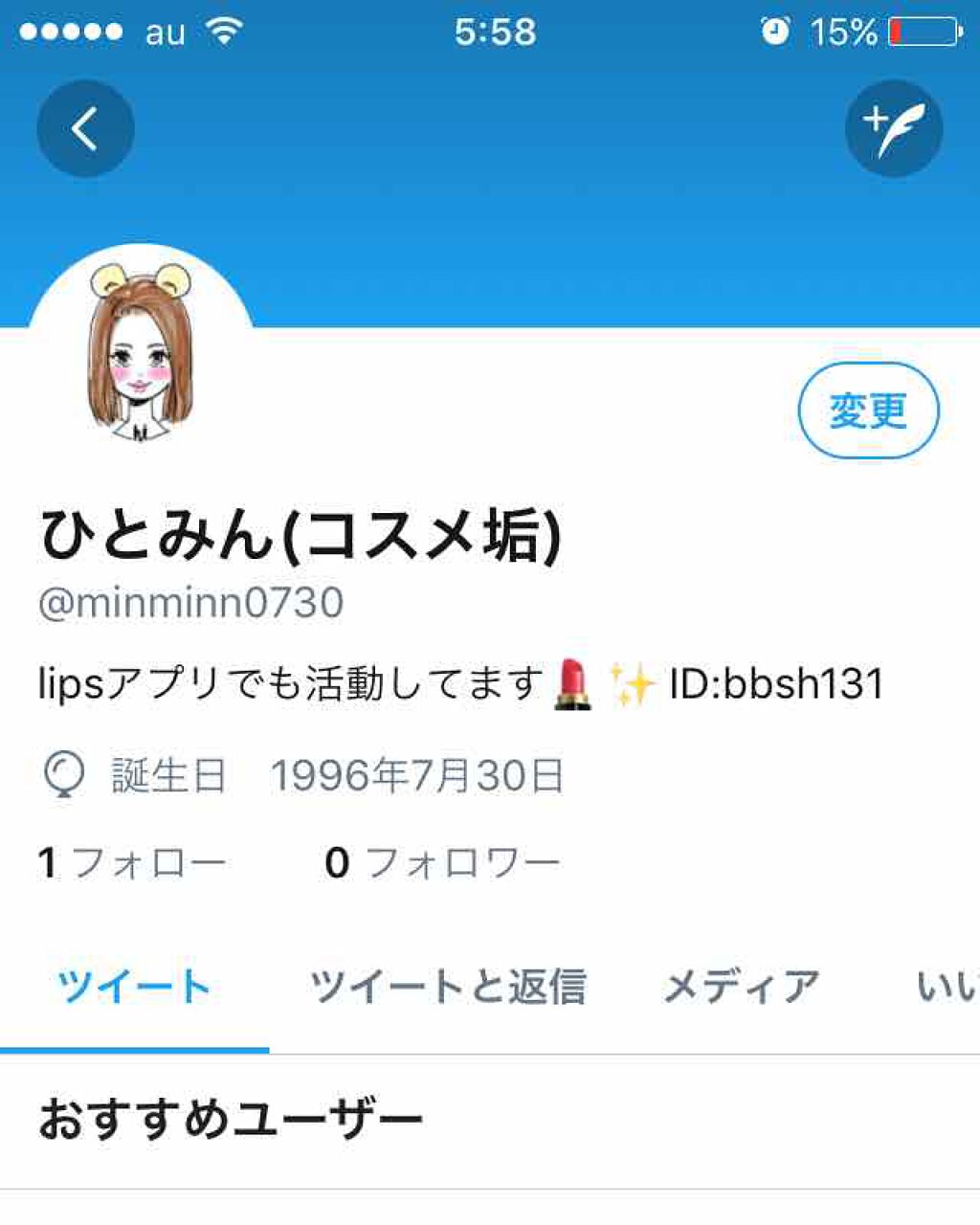980x1225 pixels.
Task: Tap the 変更 button to change header
Action: point(869,409)
